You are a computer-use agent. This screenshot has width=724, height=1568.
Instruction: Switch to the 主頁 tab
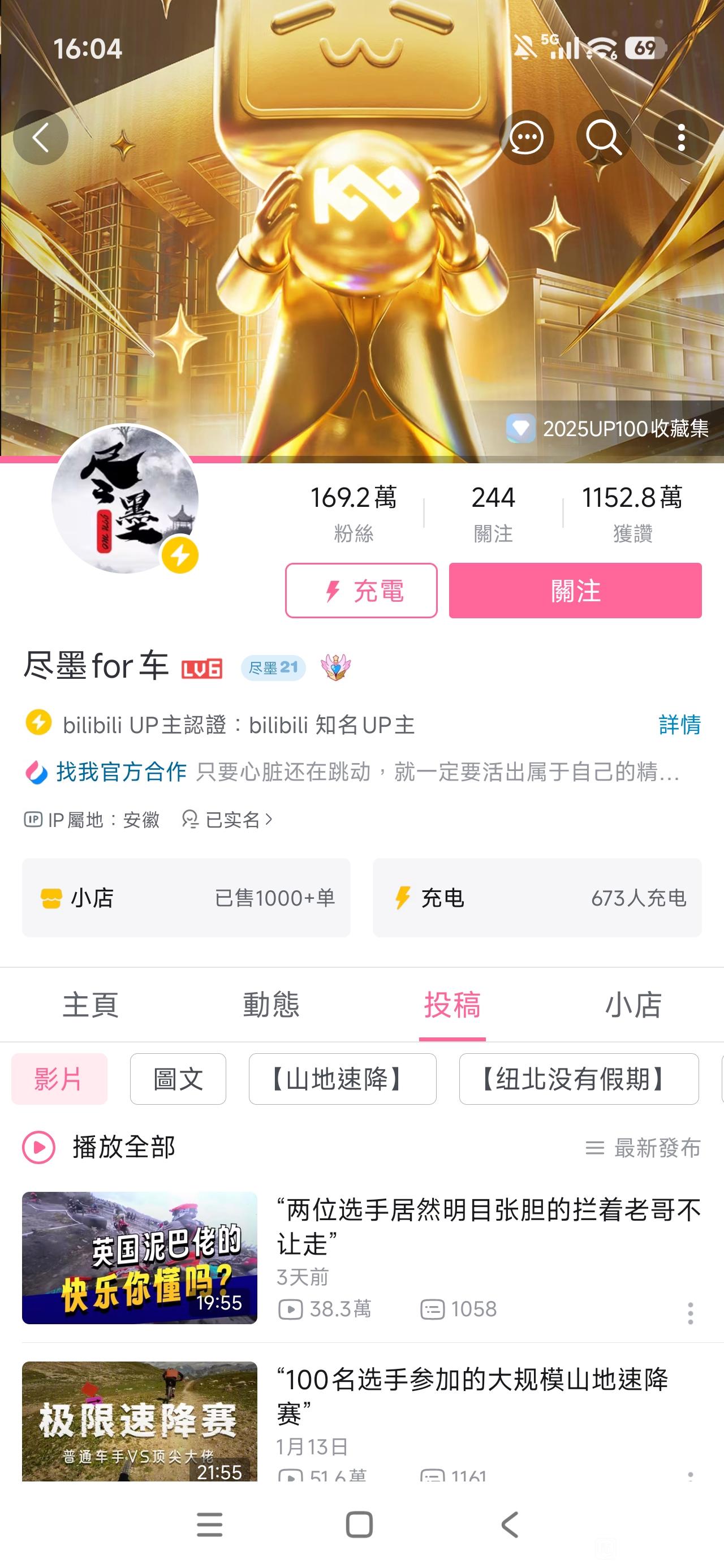click(90, 1005)
